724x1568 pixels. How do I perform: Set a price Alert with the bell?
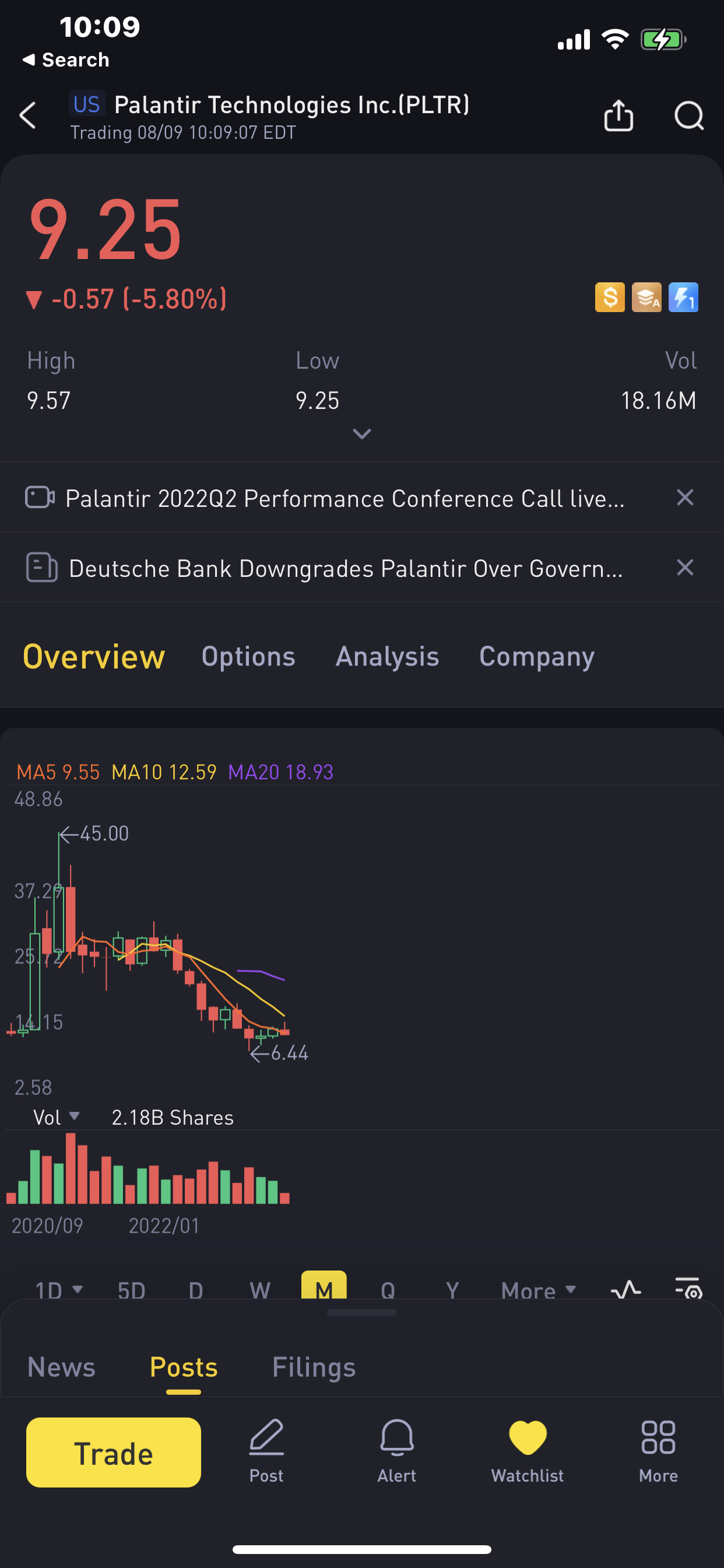(x=396, y=1451)
